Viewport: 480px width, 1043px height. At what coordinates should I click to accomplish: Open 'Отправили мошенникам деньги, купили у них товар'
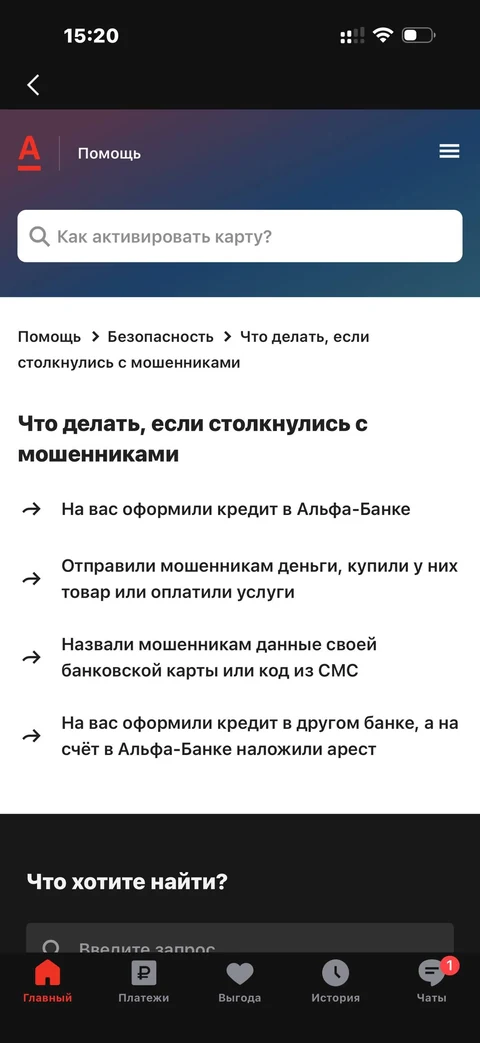(x=240, y=579)
